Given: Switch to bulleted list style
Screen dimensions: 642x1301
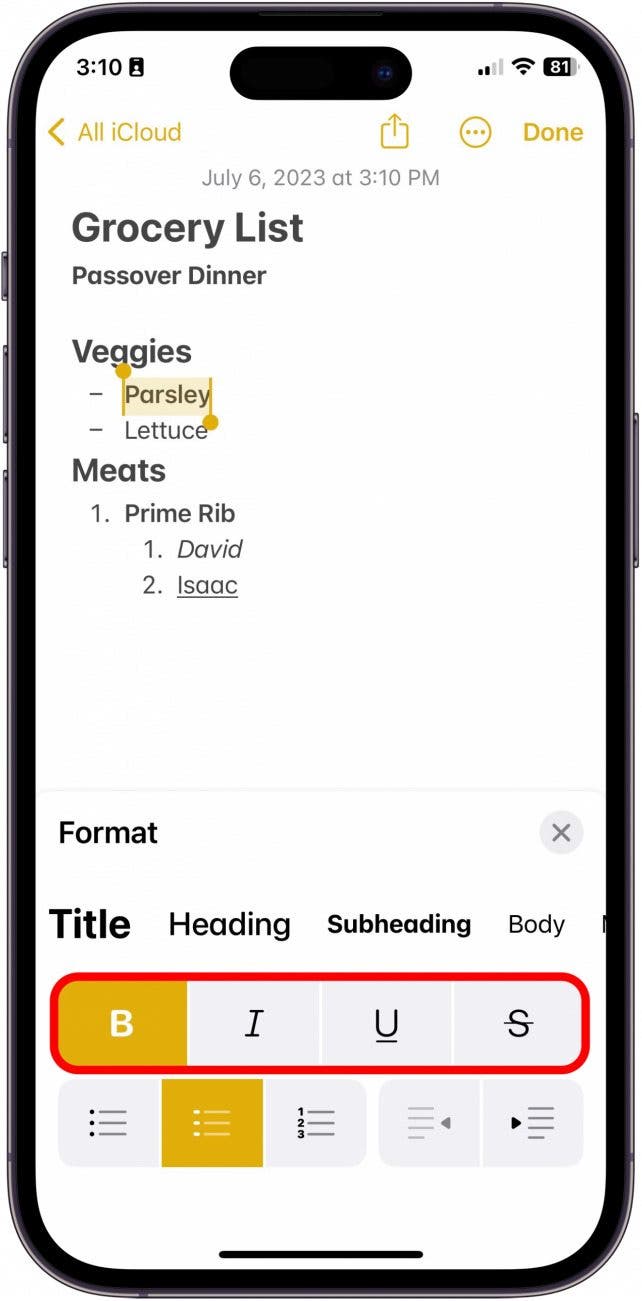Looking at the screenshot, I should point(109,1123).
